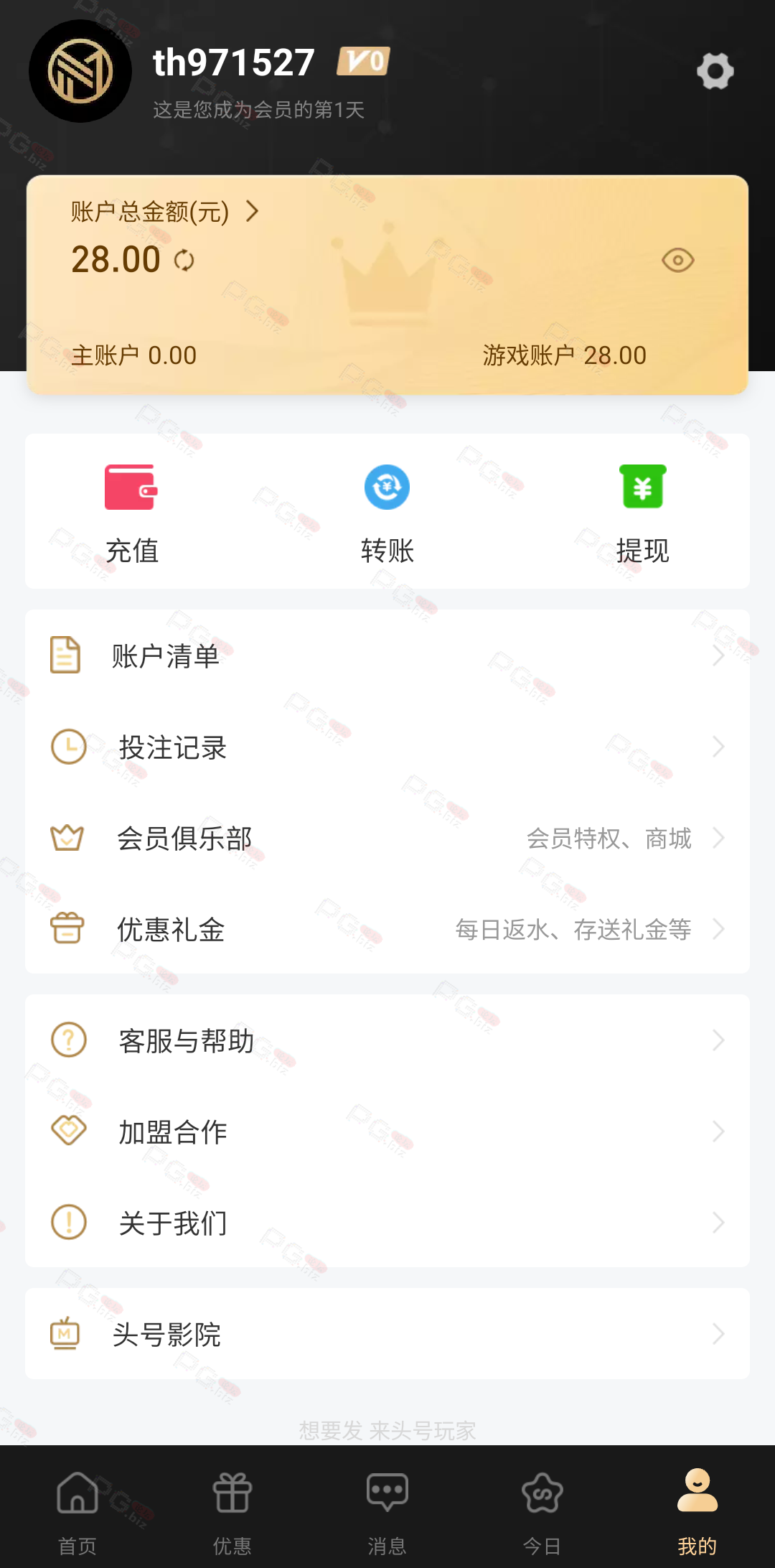
Task: Open the 会员俱乐部 row
Action: 387,838
